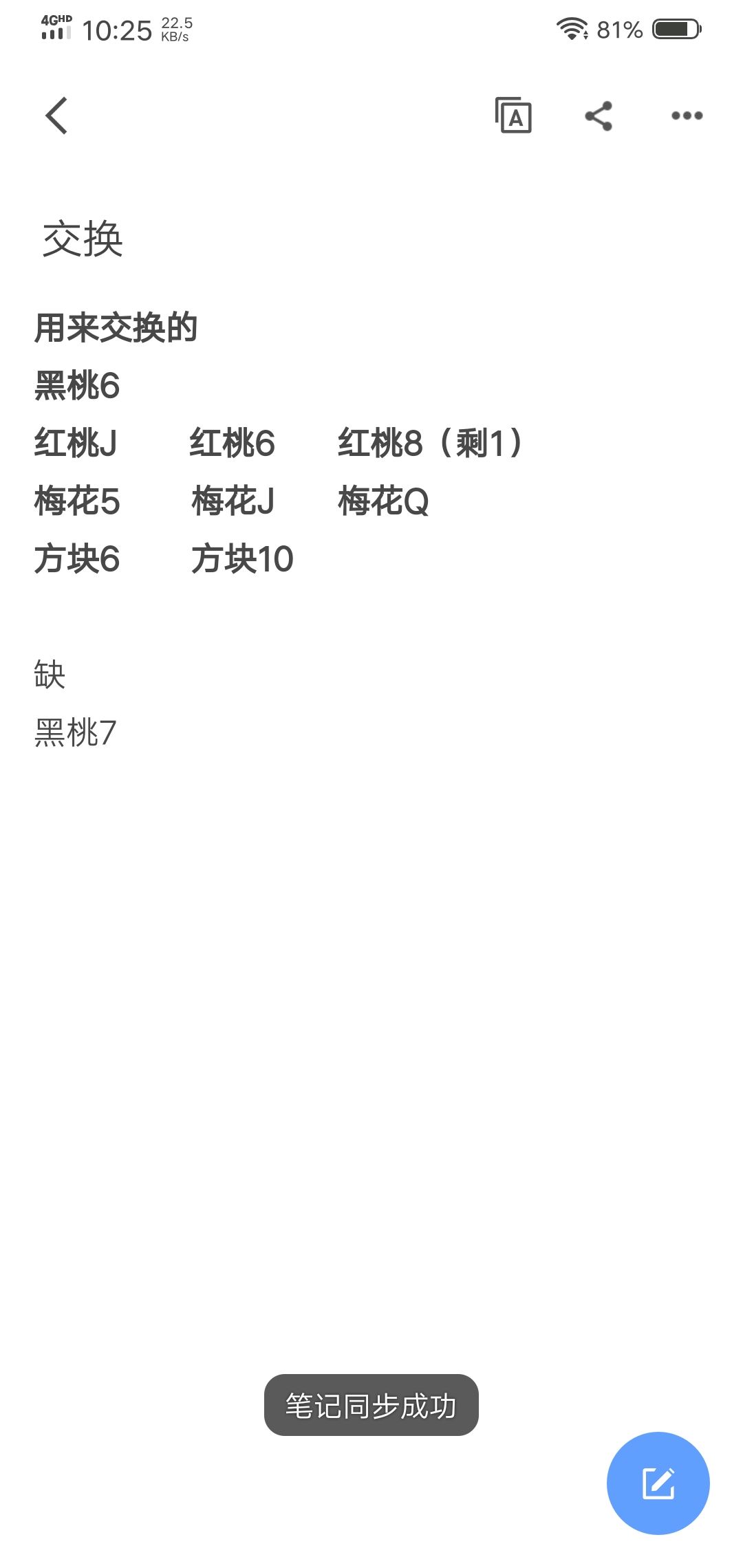Open the text recognition/translate icon
This screenshot has height=1568, width=743.
pyautogui.click(x=513, y=116)
